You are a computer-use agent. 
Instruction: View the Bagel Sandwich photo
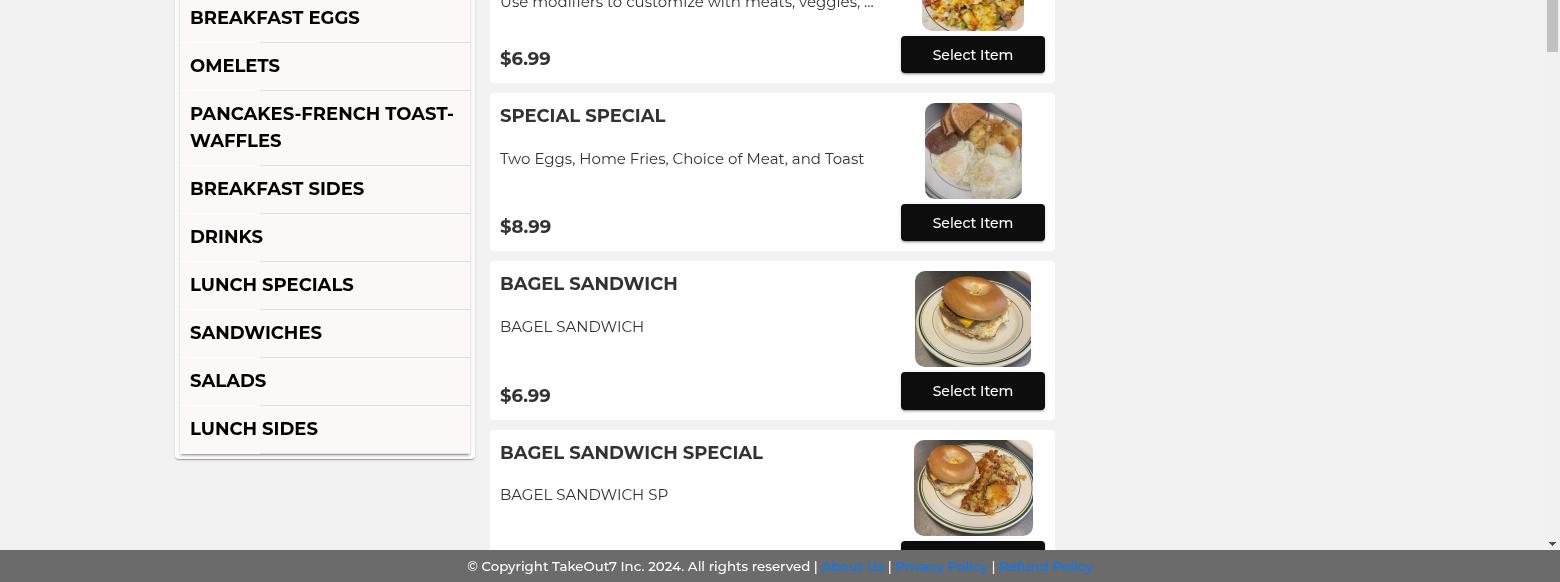(x=973, y=319)
